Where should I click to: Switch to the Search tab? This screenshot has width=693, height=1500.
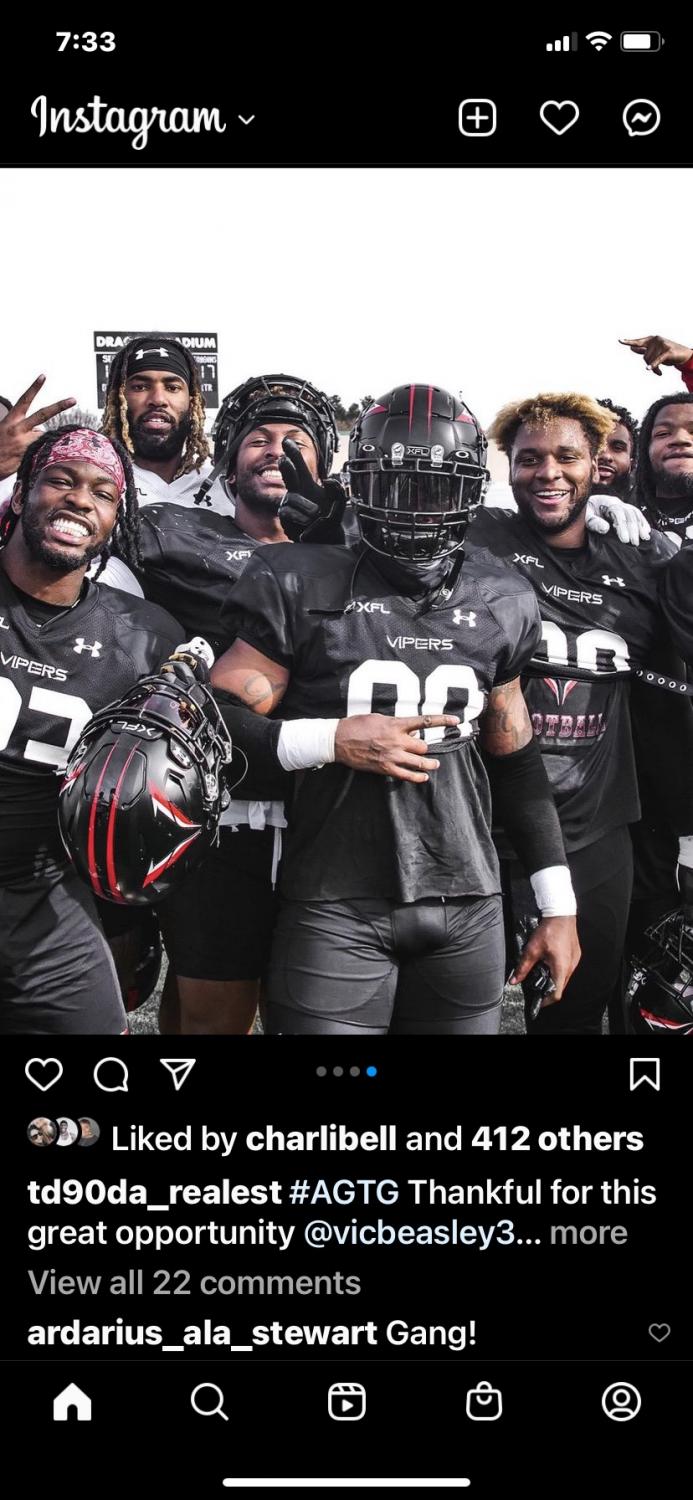209,1402
